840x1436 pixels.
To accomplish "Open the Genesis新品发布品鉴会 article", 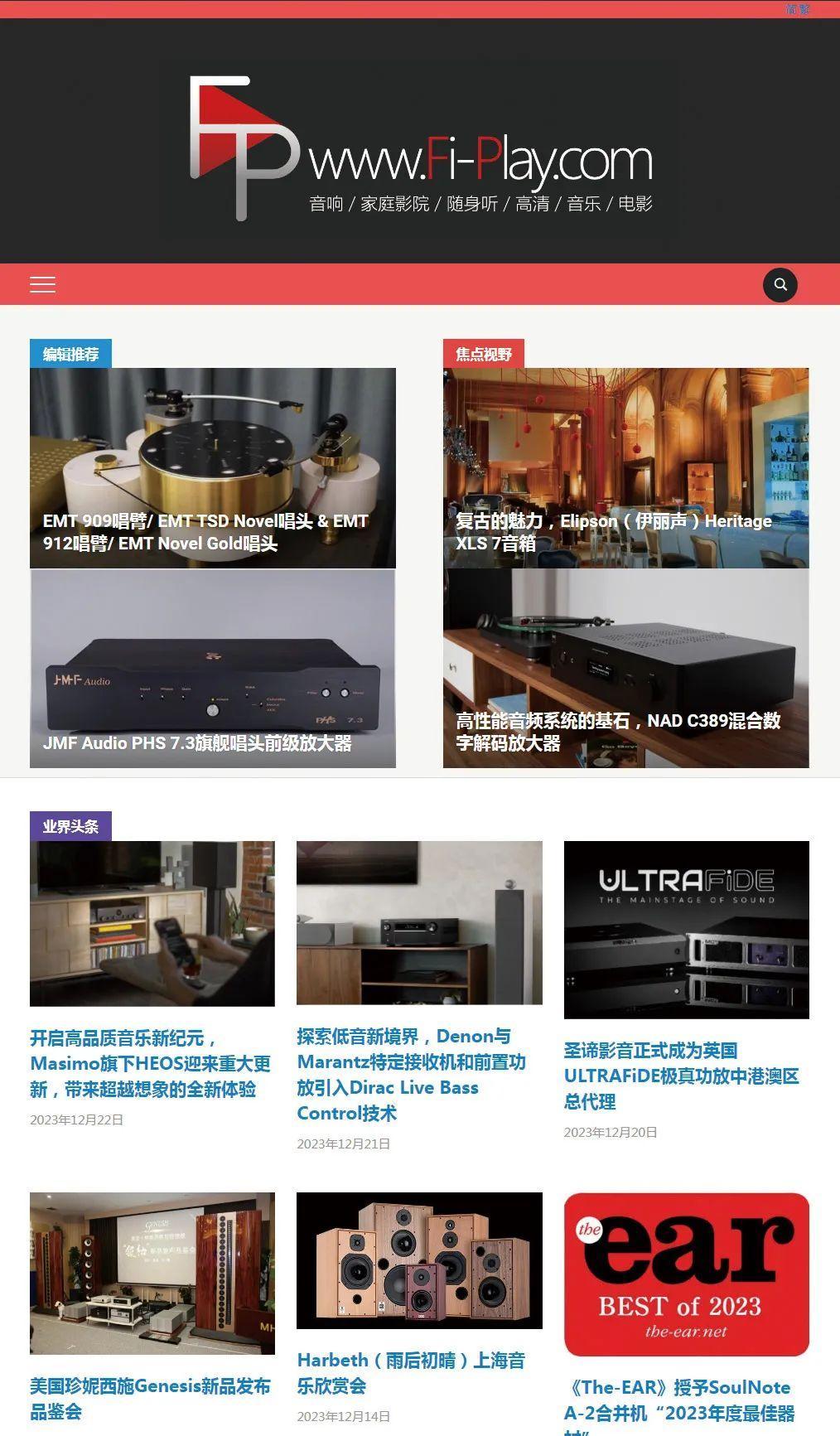I will 150,1398.
